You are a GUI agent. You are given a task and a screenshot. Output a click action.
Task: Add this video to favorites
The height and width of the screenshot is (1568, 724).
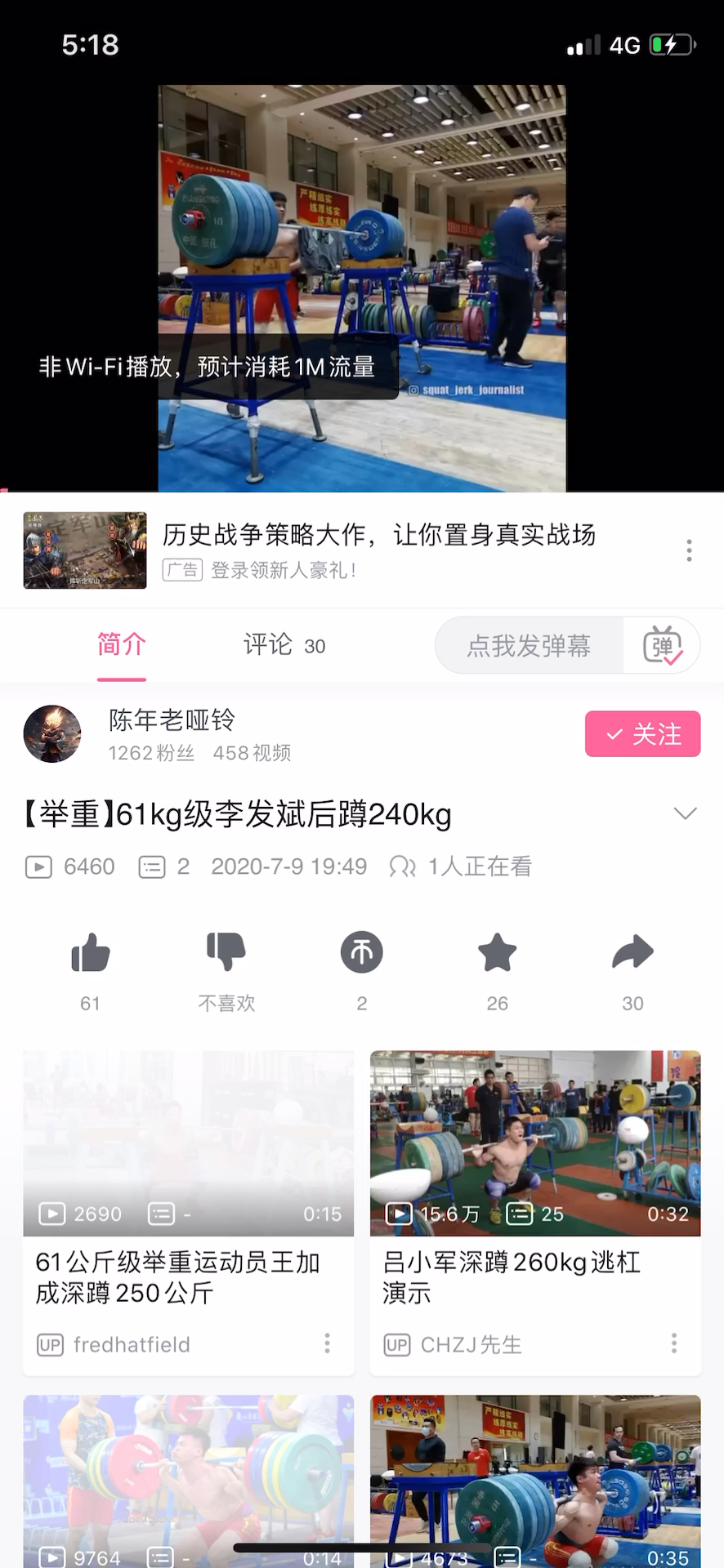pyautogui.click(x=497, y=953)
